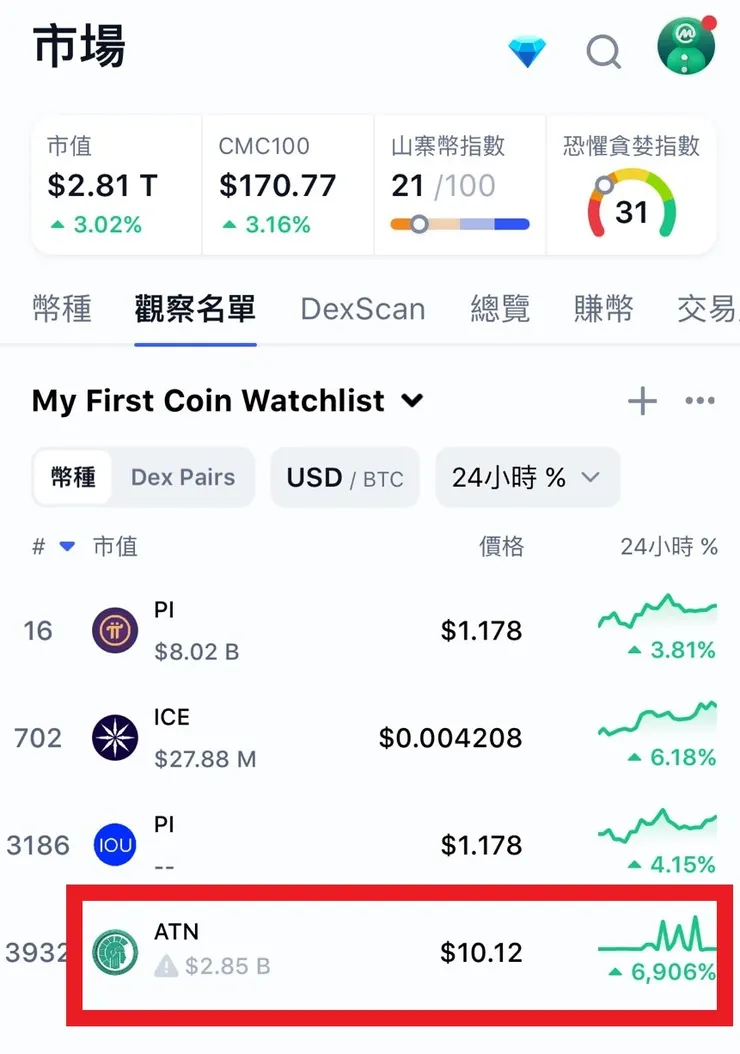This screenshot has width=740, height=1054.
Task: Select the Dex Pairs toggle option
Action: [x=184, y=477]
